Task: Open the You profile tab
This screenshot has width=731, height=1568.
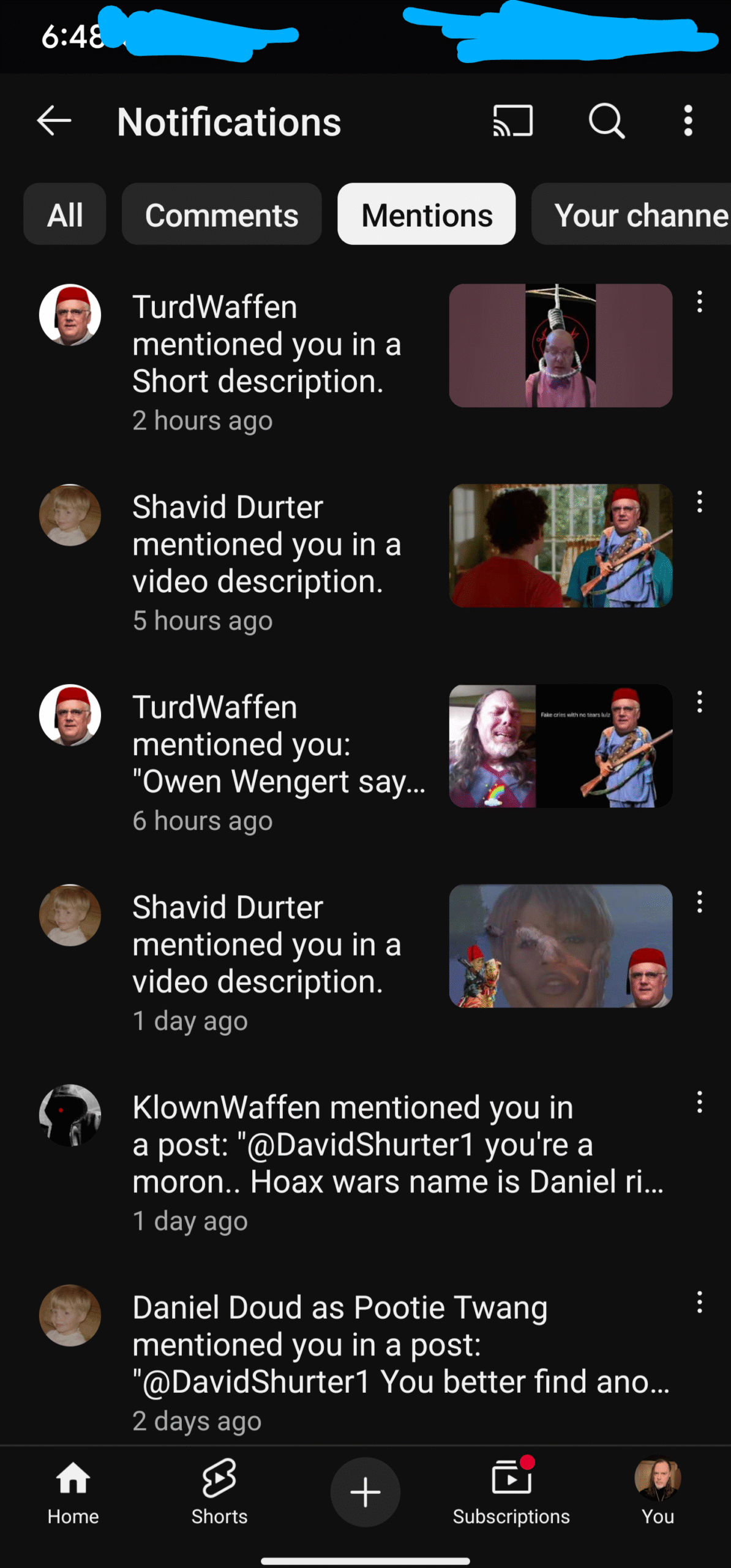Action: point(658,1493)
